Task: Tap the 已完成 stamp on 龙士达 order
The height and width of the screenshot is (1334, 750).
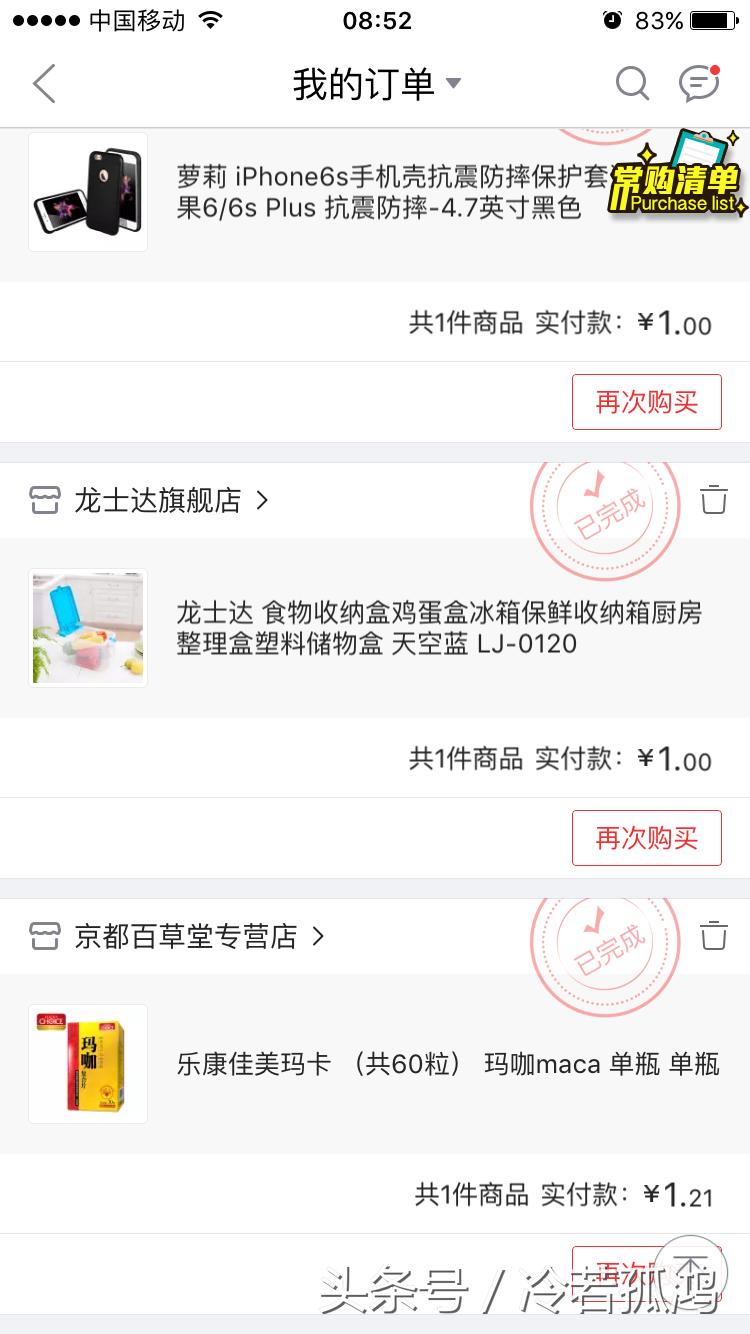Action: pos(605,508)
